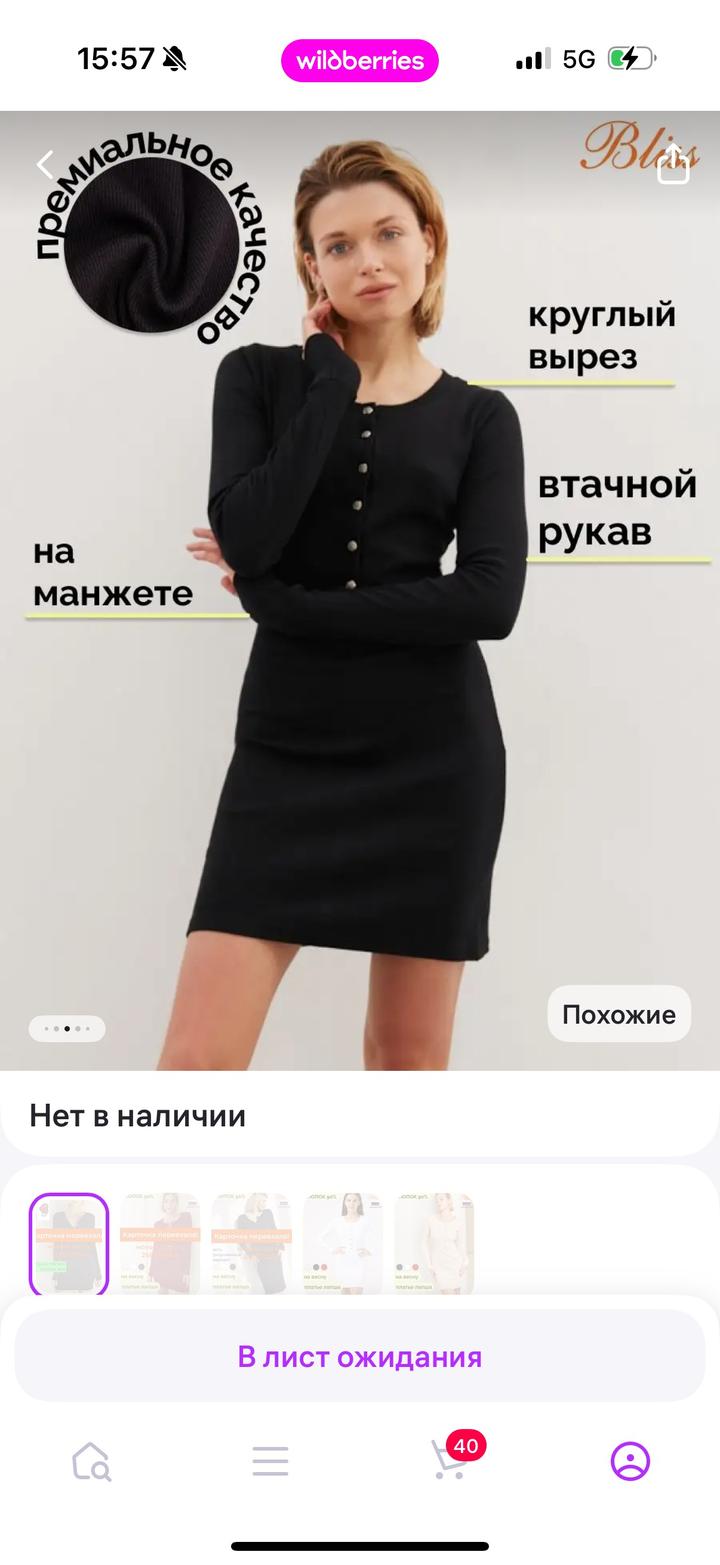This screenshot has height=1565, width=720.
Task: Select the beige dress variant thumbnail
Action: [x=434, y=1243]
